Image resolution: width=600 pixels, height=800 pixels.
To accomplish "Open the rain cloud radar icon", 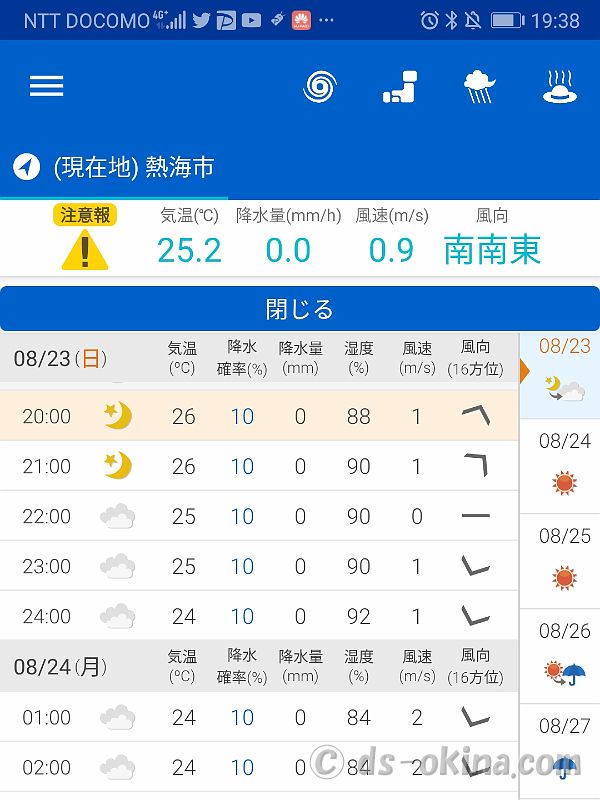I will [480, 87].
